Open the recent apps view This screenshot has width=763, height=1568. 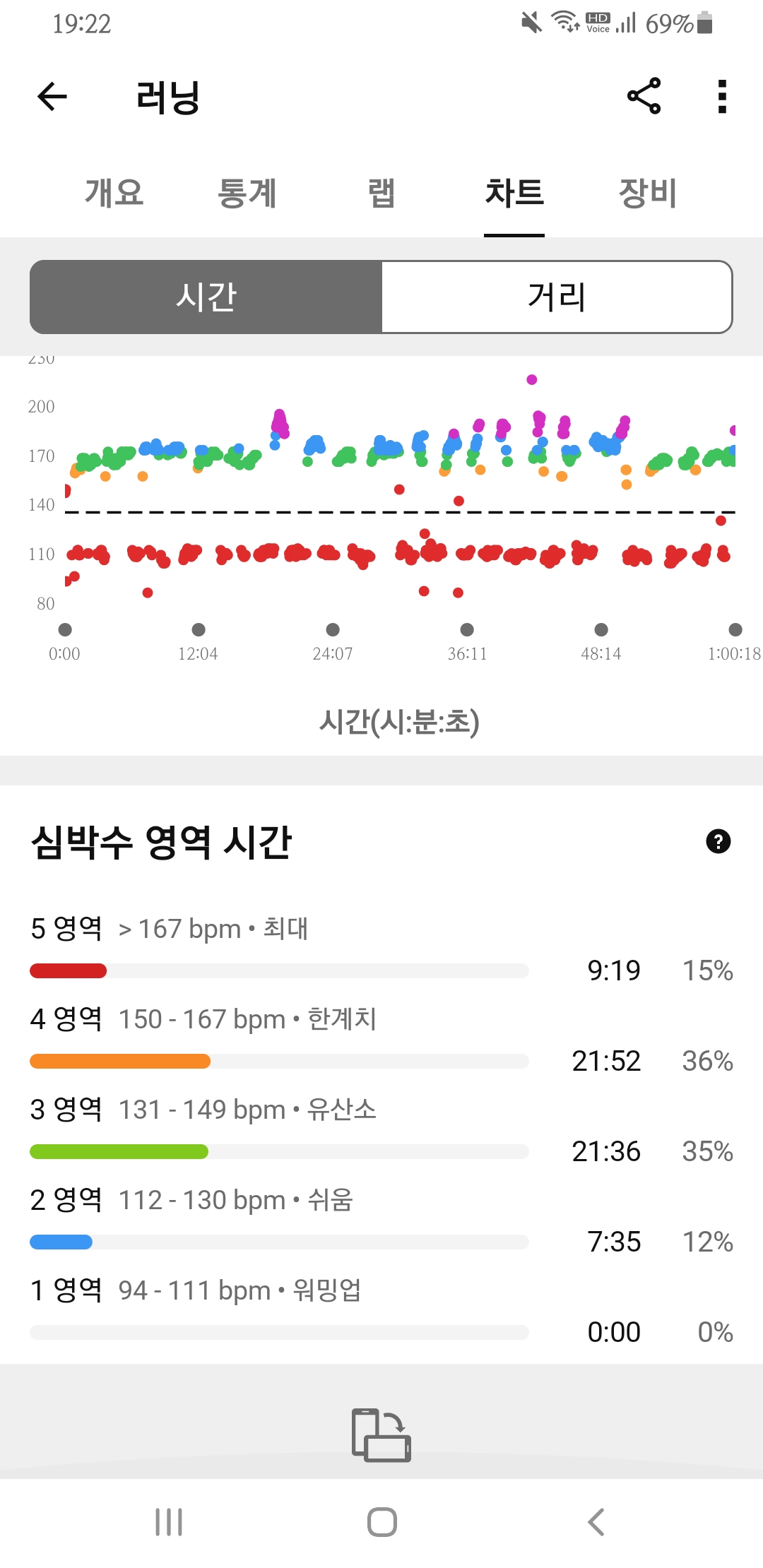pyautogui.click(x=169, y=1522)
